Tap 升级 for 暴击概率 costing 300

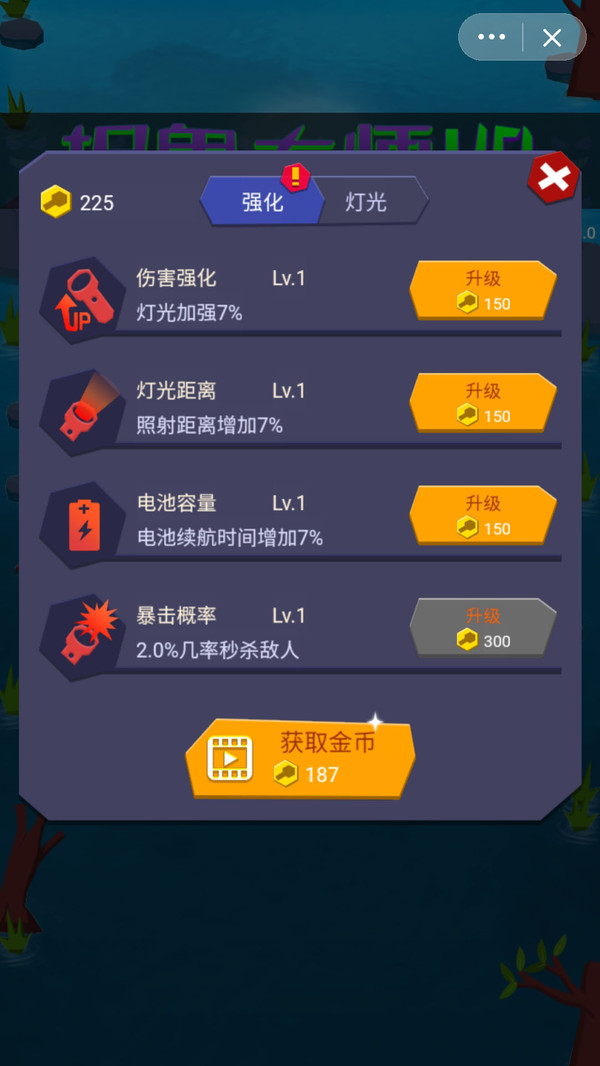pyautogui.click(x=482, y=628)
